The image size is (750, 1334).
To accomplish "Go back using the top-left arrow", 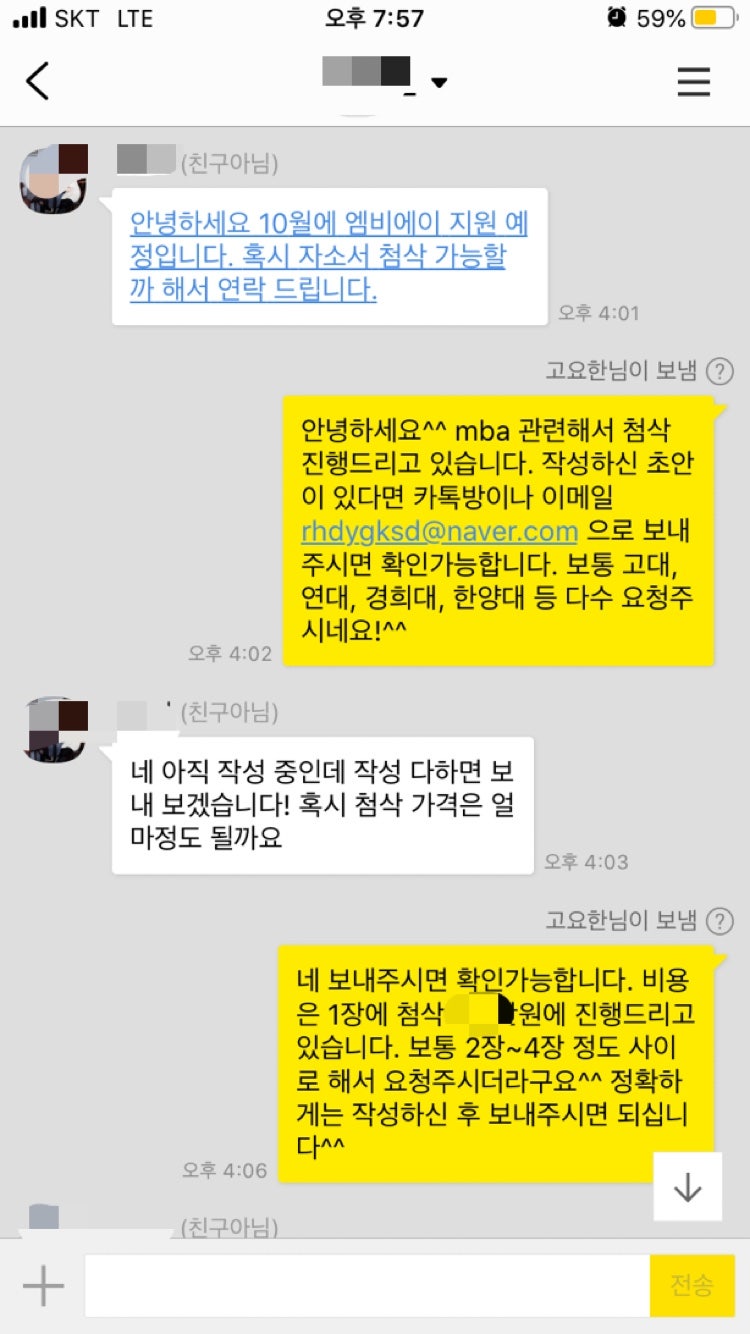I will pos(38,81).
